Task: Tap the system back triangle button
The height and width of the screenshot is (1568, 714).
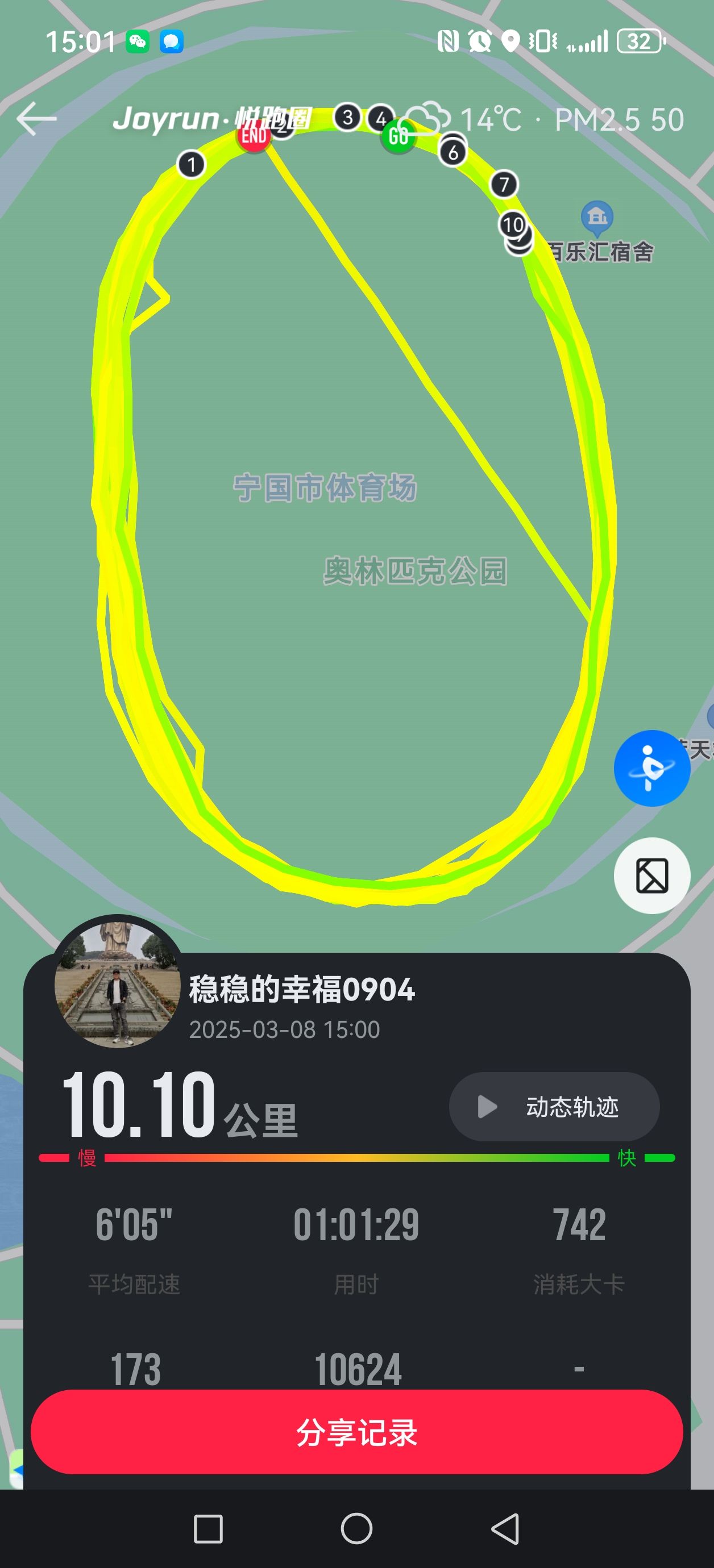Action: 505,1529
